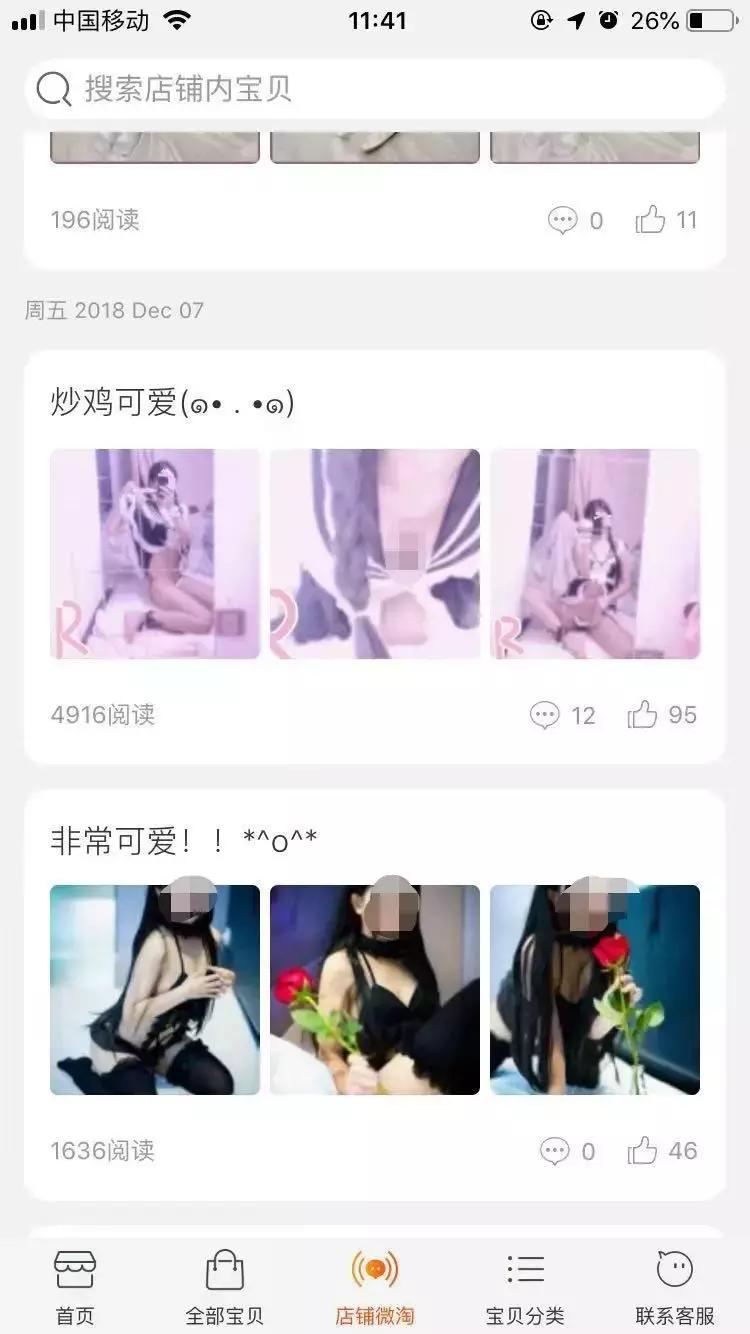The width and height of the screenshot is (750, 1334).
Task: Expand the 4916阅读 read count details
Action: point(103,714)
